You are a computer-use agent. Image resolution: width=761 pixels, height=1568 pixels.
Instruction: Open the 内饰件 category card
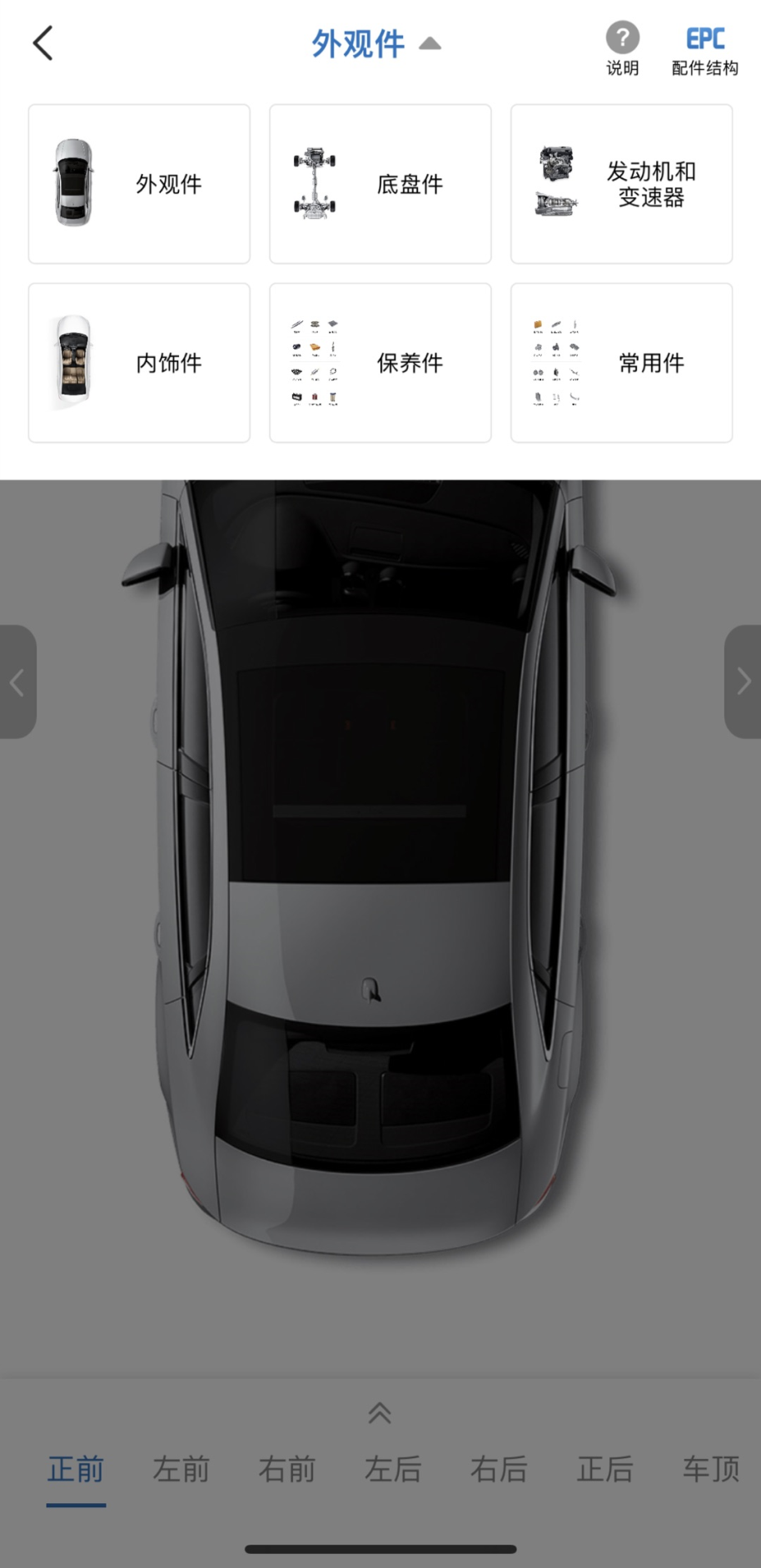point(139,363)
